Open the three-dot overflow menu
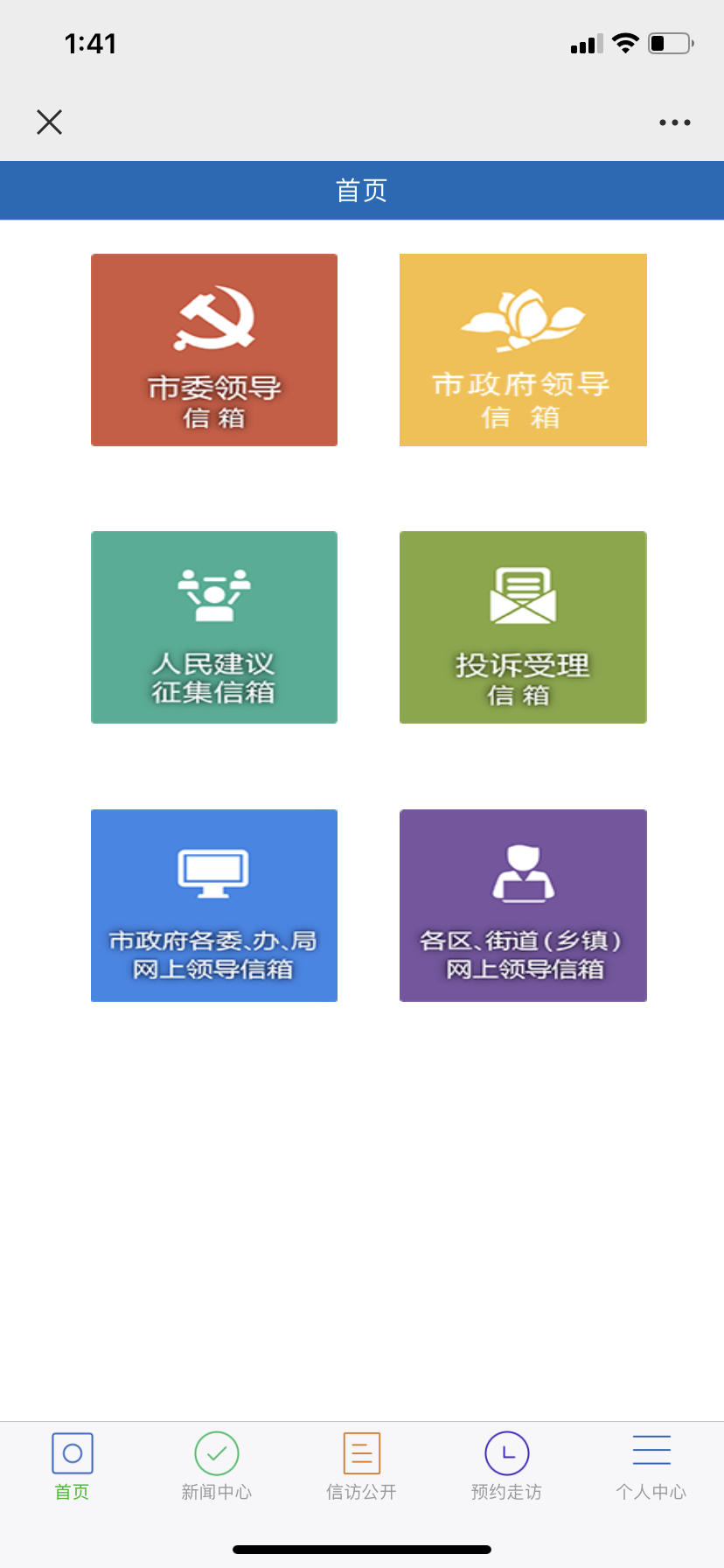The height and width of the screenshot is (1568, 724). click(675, 122)
